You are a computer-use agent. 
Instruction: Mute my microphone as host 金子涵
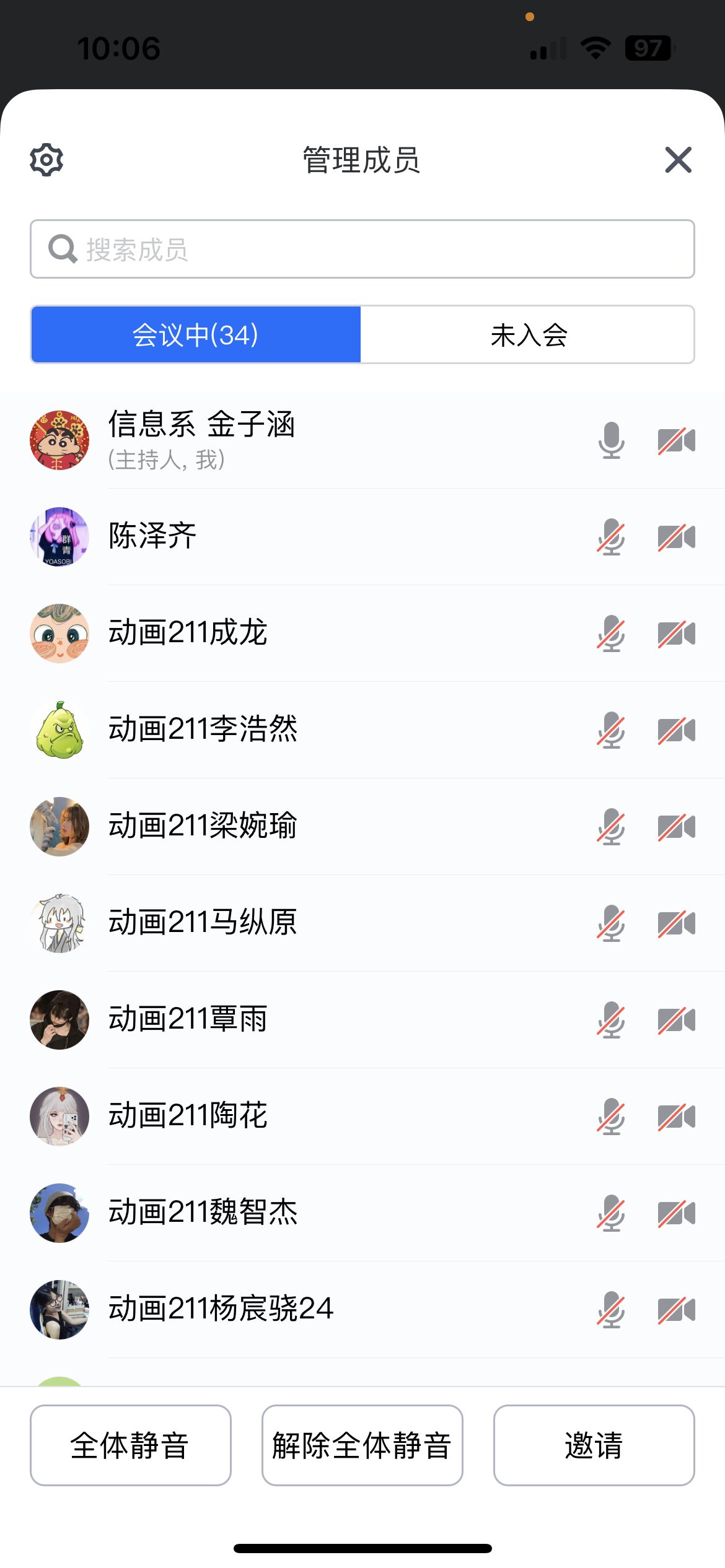point(611,440)
